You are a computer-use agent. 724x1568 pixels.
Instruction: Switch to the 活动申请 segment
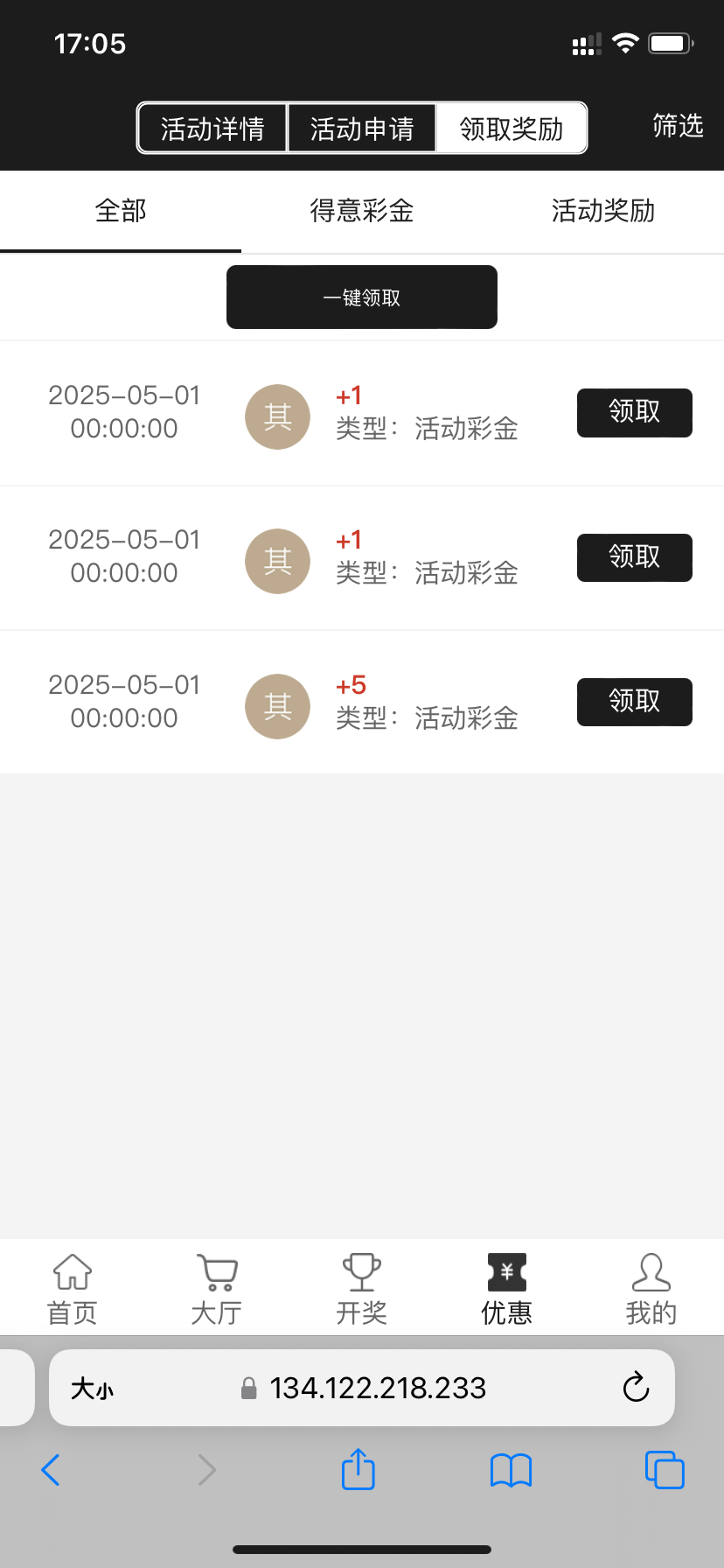362,129
